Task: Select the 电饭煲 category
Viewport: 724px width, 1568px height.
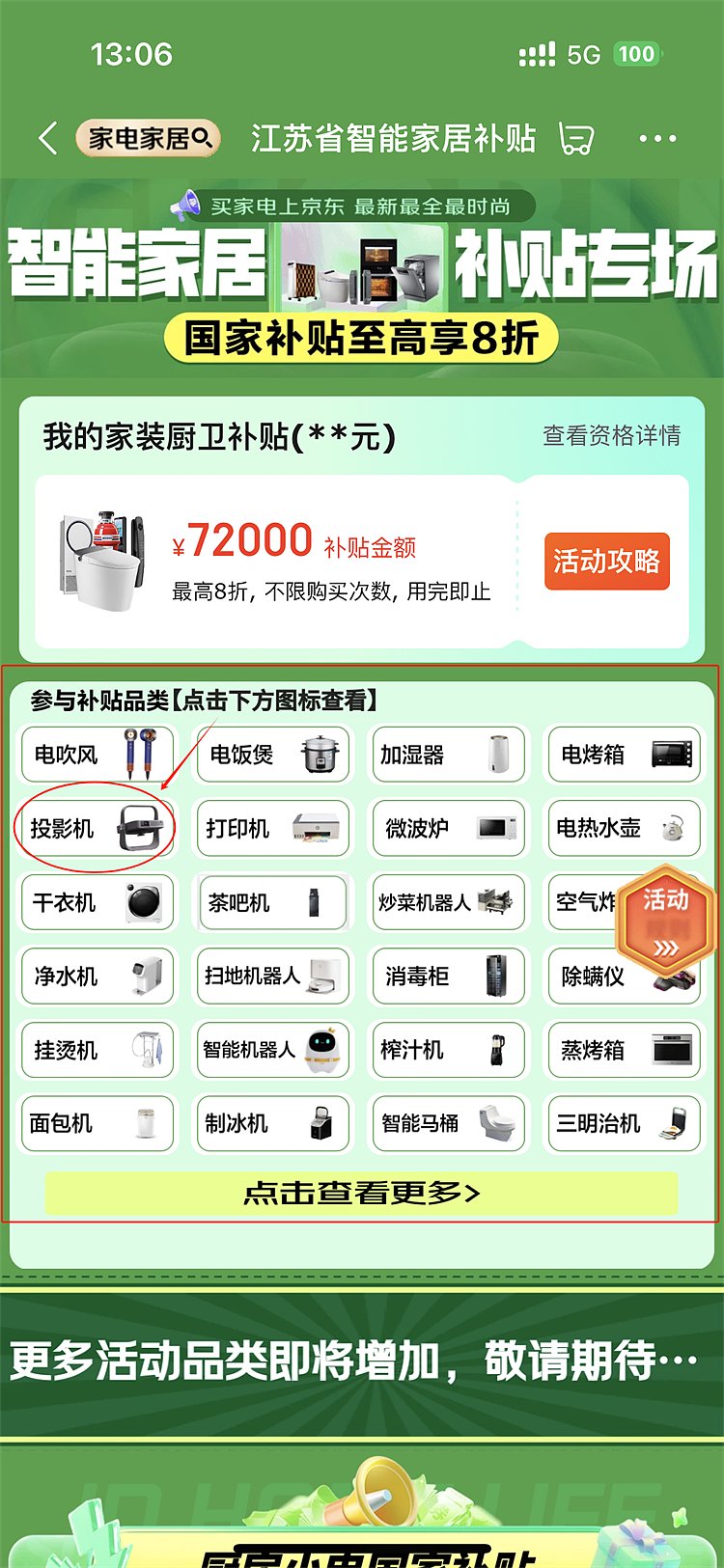Action: pos(273,754)
